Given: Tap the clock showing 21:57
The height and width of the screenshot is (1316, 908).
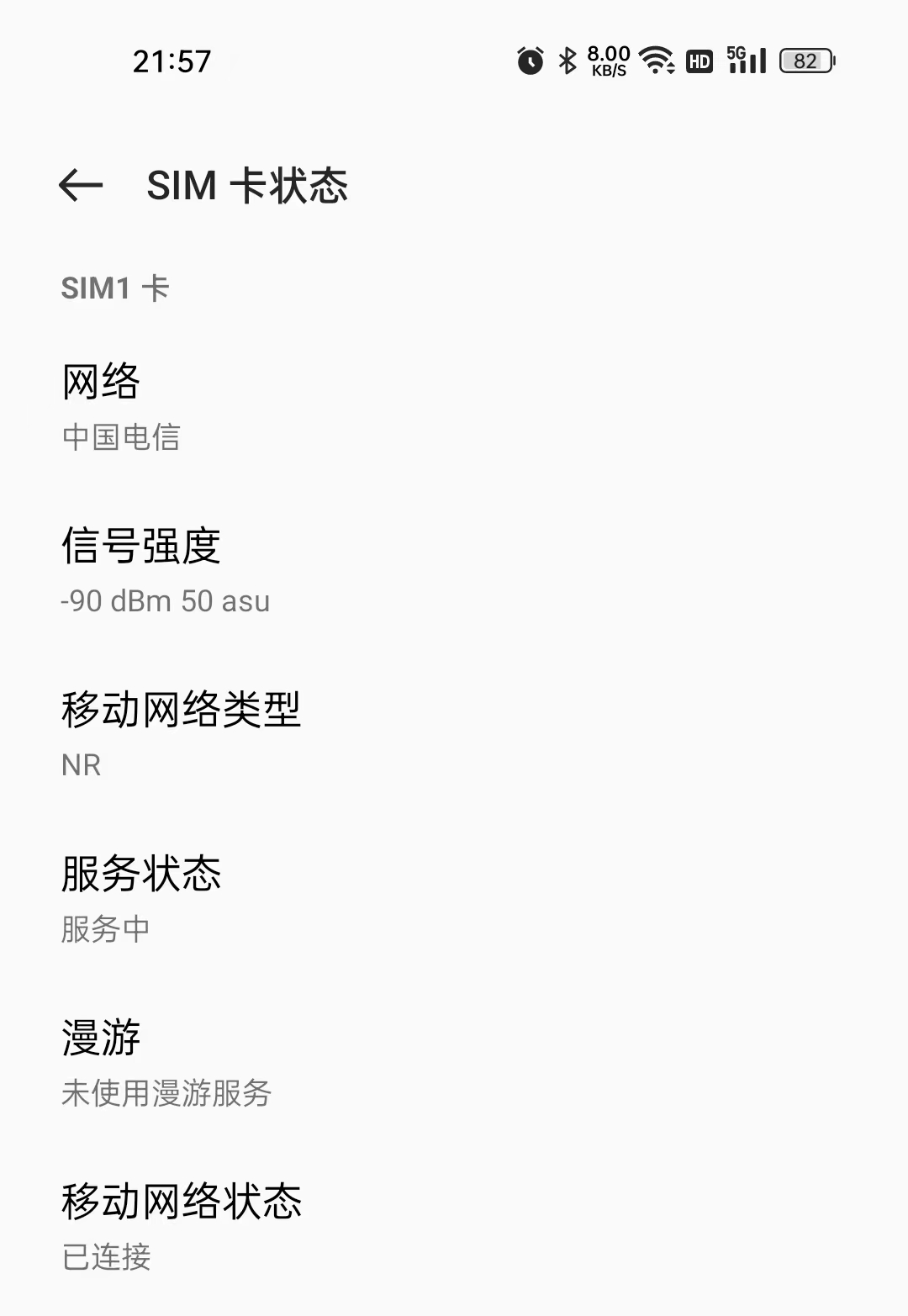Looking at the screenshot, I should (174, 61).
